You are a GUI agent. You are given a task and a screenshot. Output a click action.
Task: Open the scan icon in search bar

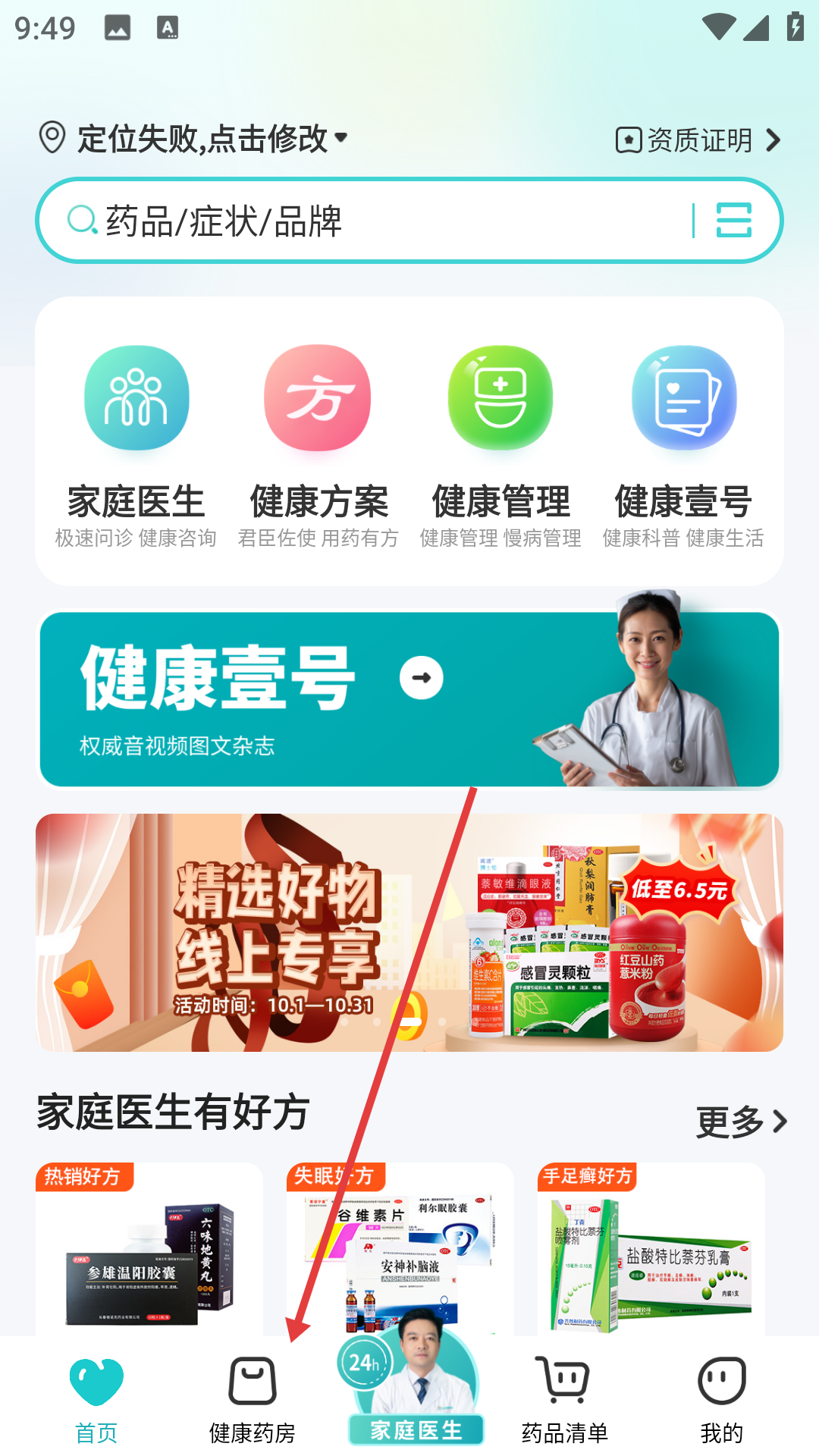tap(733, 221)
